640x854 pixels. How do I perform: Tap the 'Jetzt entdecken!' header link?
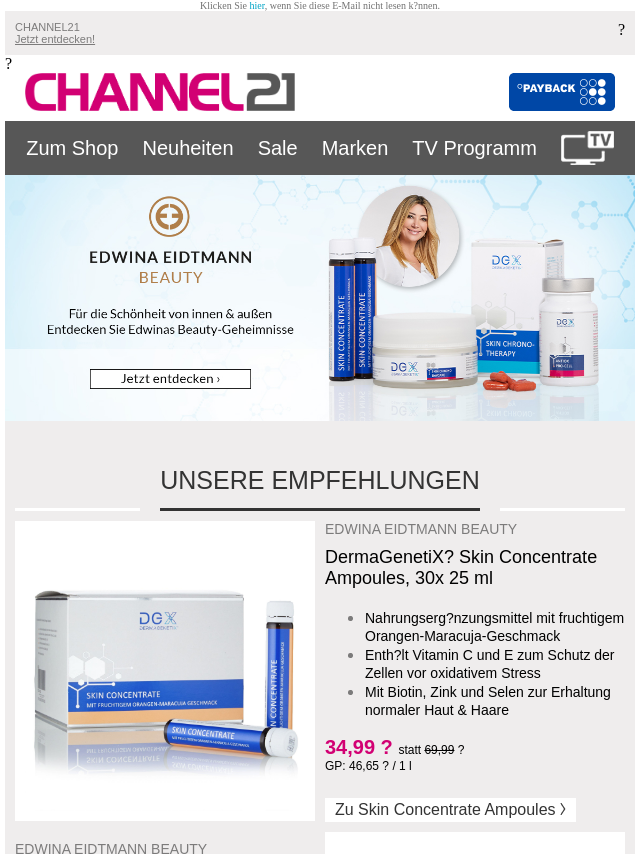[55, 40]
